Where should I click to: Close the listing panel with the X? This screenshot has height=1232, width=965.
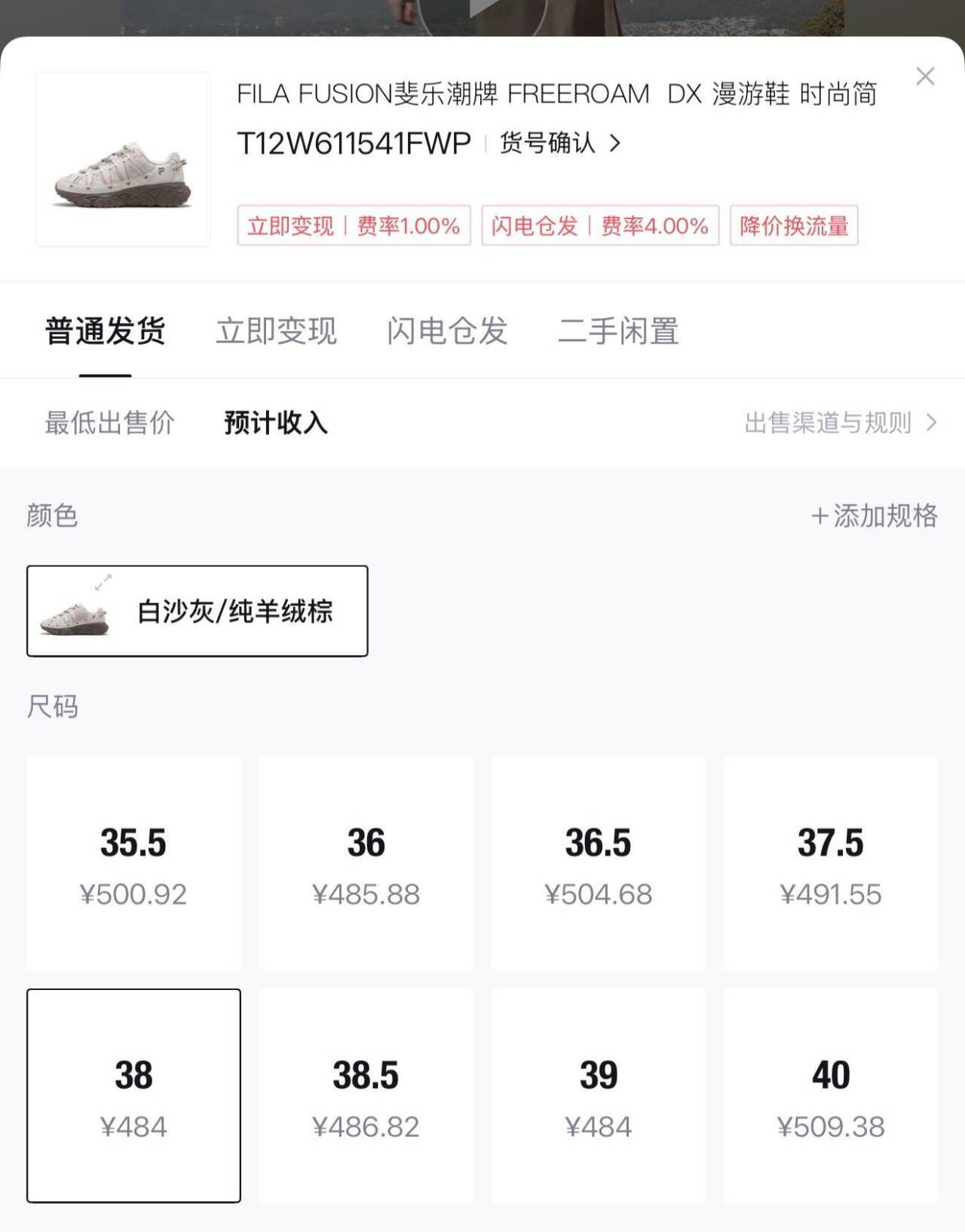[x=925, y=76]
